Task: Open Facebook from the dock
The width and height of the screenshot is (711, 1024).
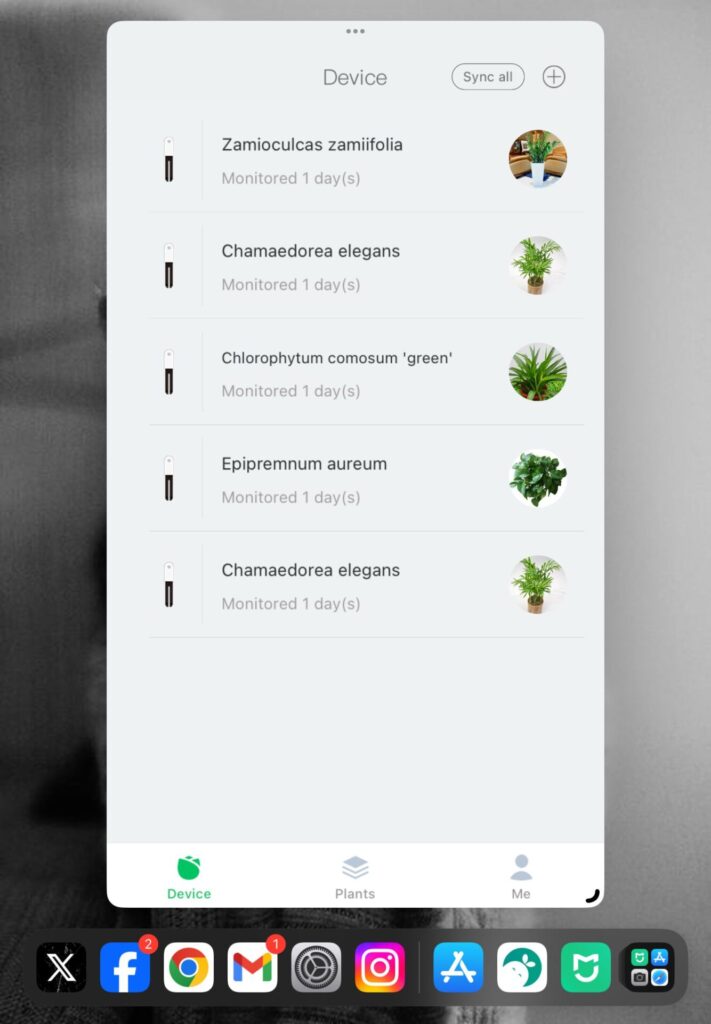Action: click(x=125, y=967)
